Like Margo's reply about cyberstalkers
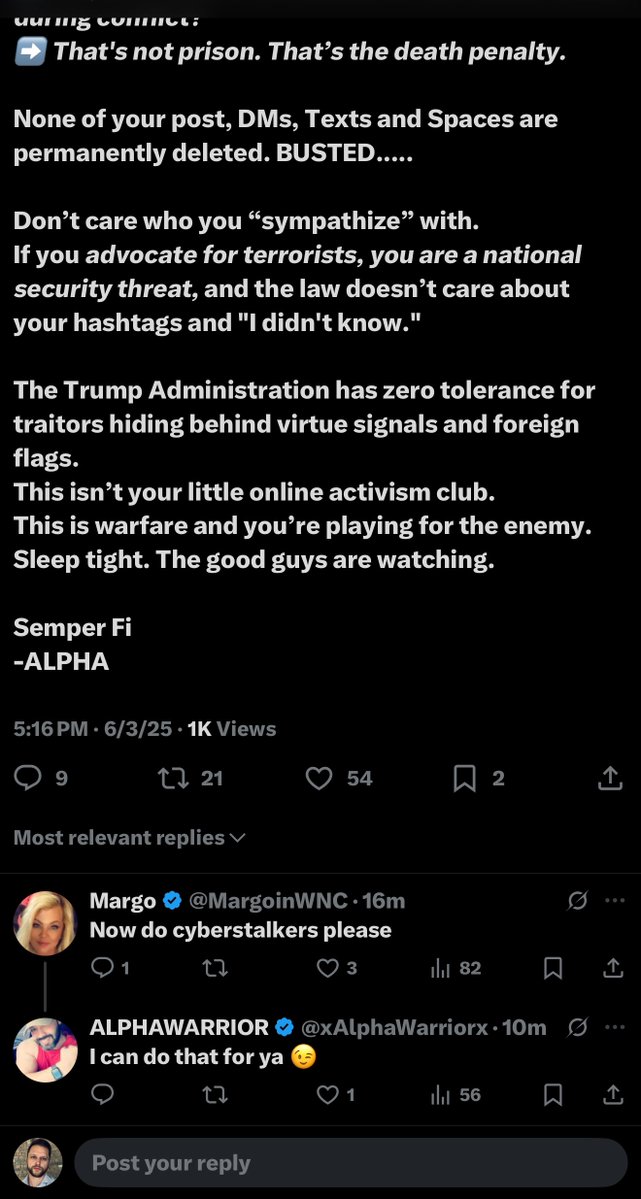Image resolution: width=641 pixels, height=1199 pixels. pyautogui.click(x=327, y=968)
